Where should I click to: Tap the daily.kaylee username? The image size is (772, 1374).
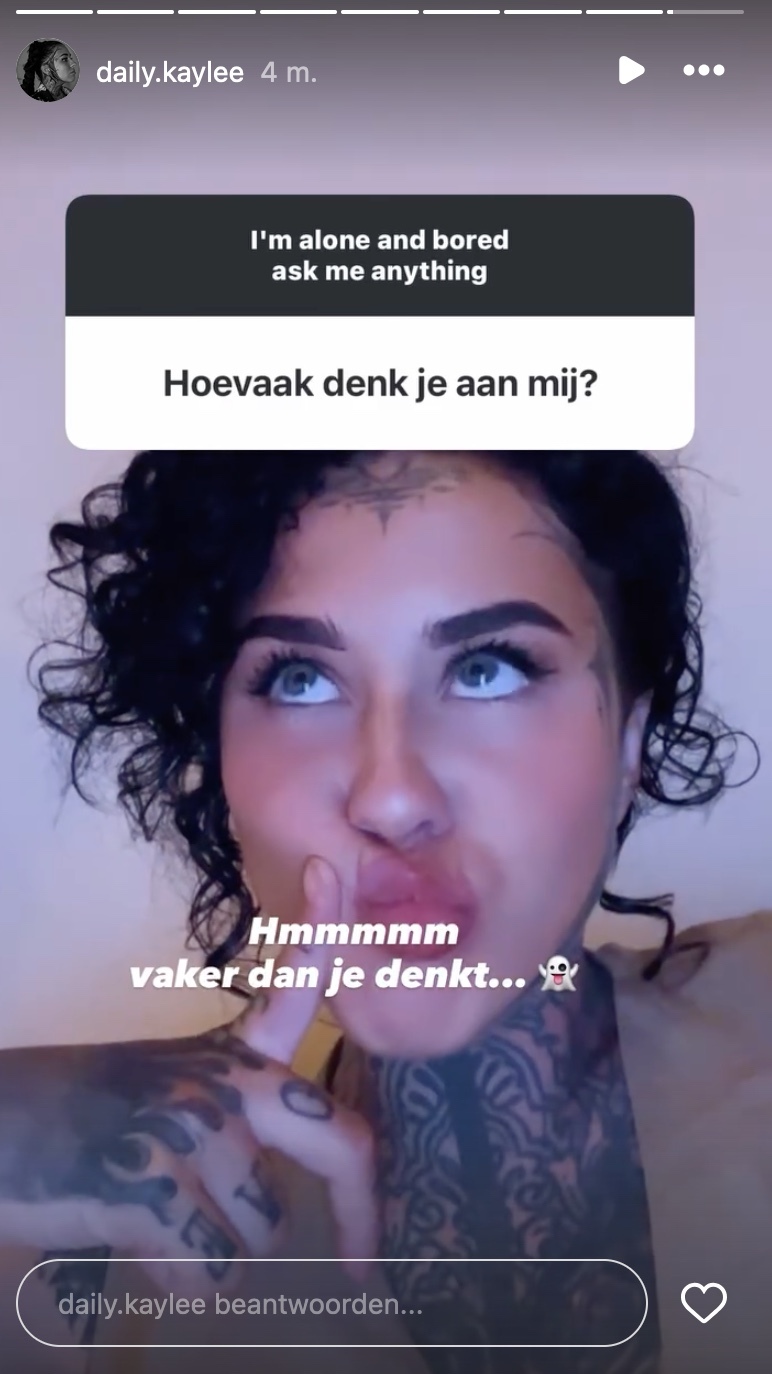point(170,72)
